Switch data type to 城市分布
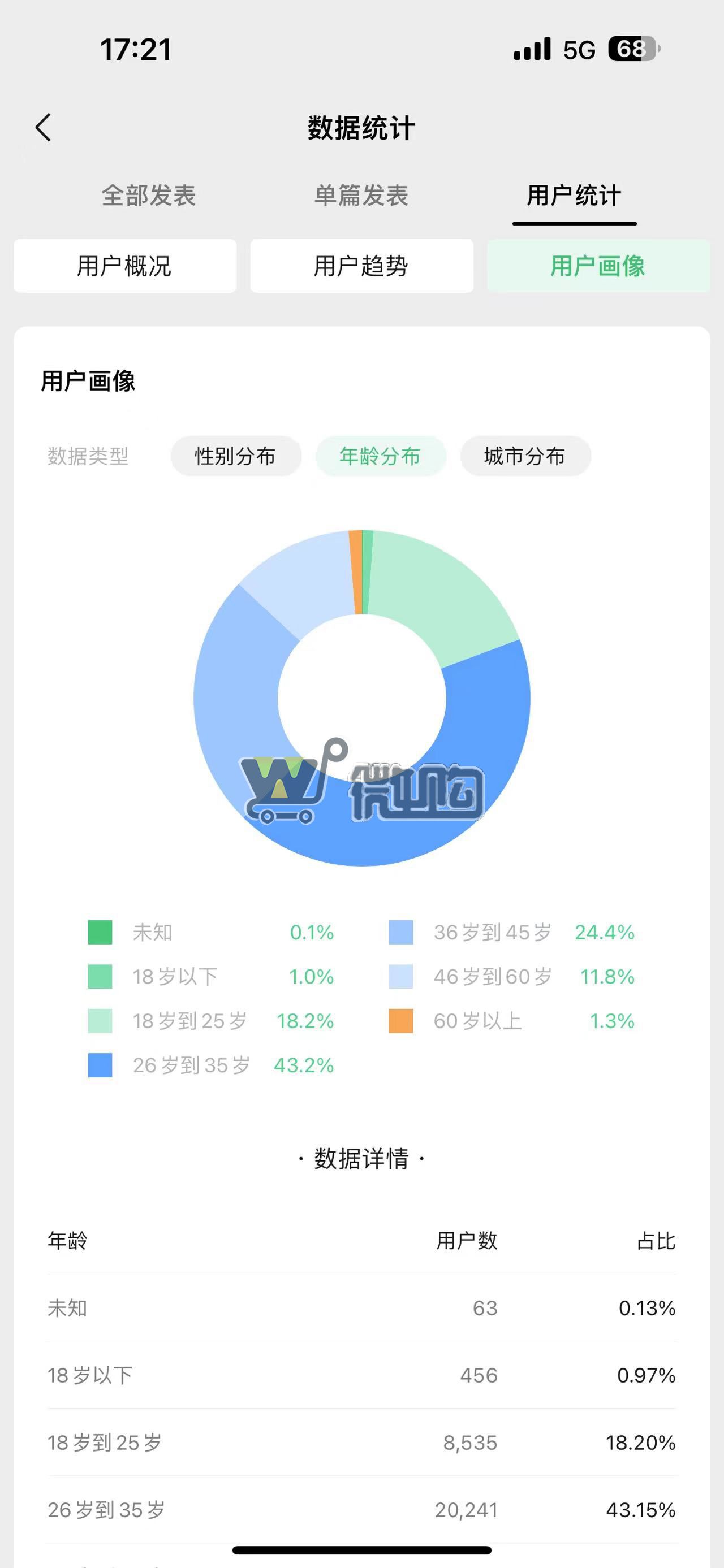Image resolution: width=724 pixels, height=1568 pixels. pos(525,456)
